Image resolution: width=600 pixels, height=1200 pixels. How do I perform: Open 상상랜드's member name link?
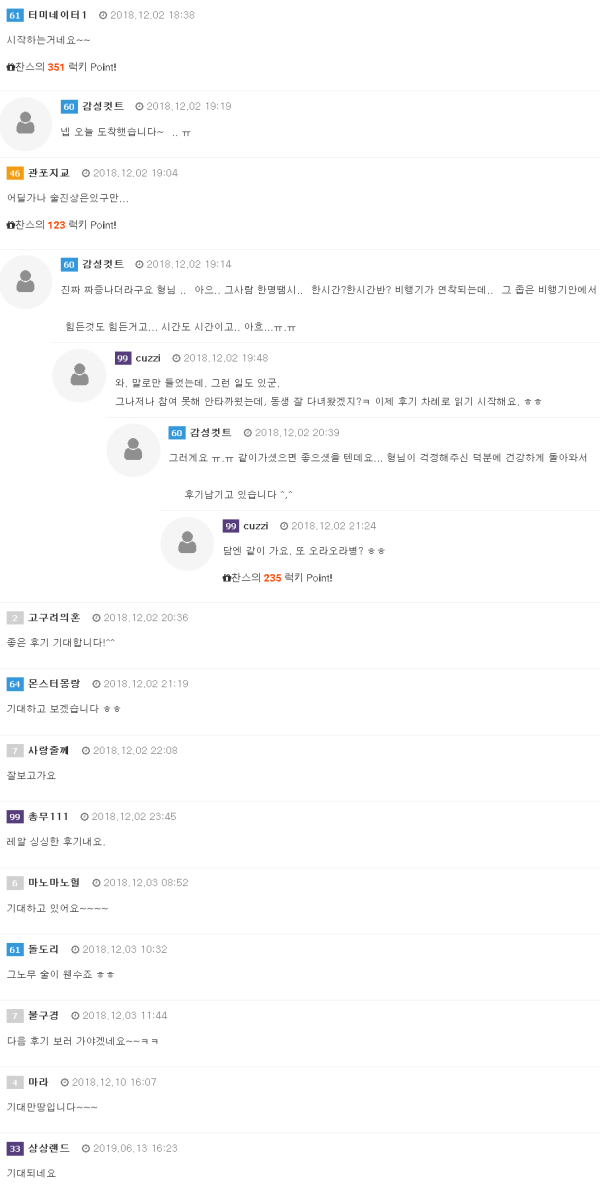(x=49, y=1148)
